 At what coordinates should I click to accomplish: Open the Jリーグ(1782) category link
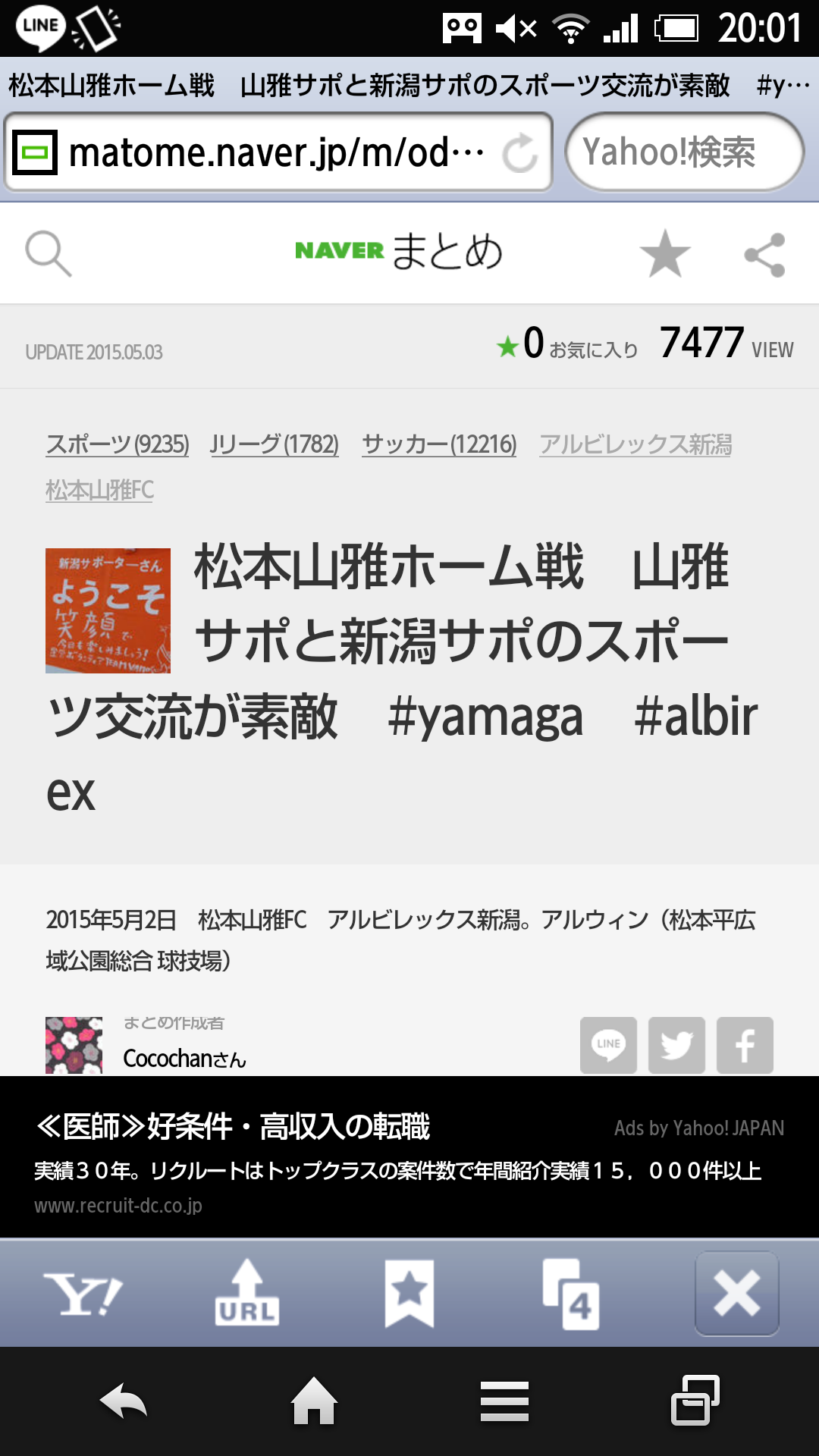pos(275,444)
